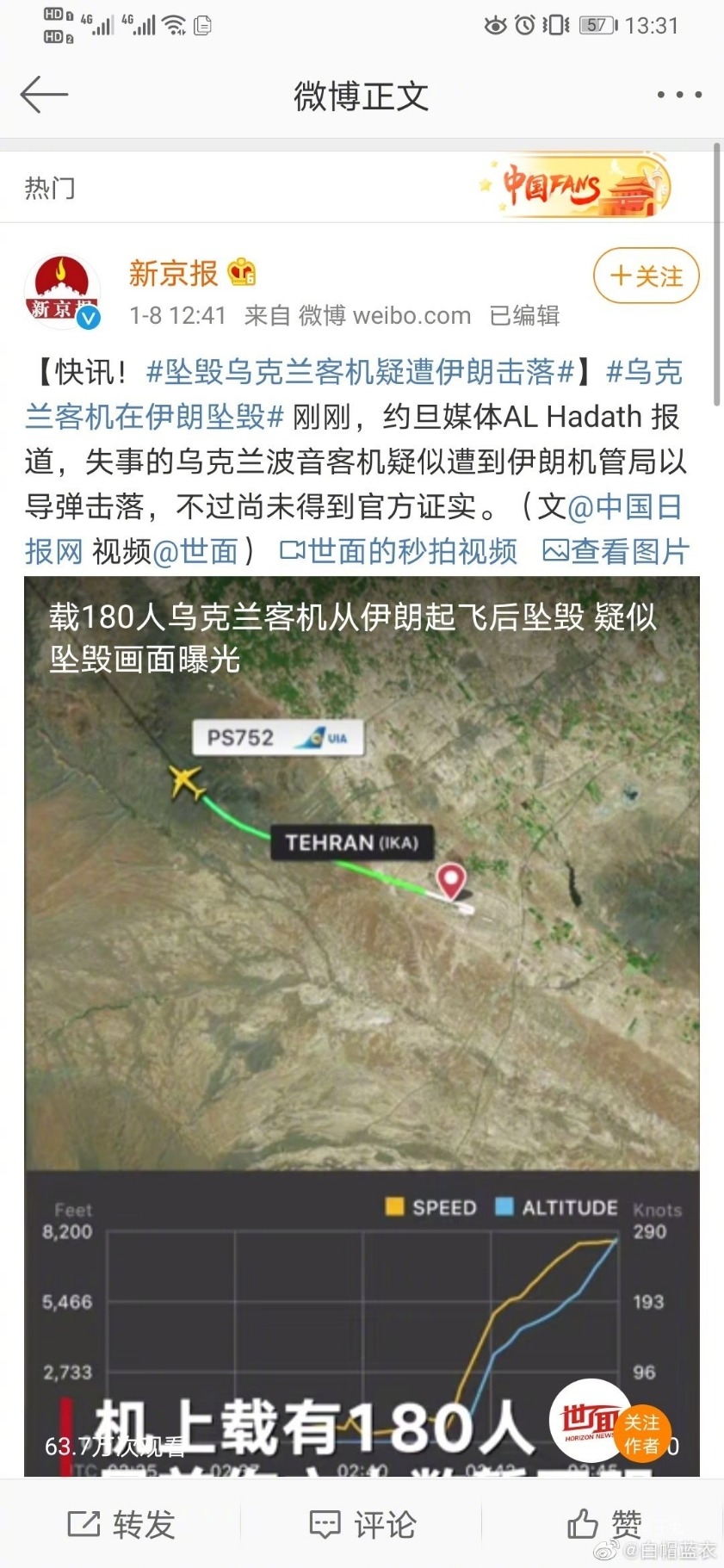Go back using the top-left arrow
Image resolution: width=724 pixels, height=1568 pixels.
tap(44, 95)
